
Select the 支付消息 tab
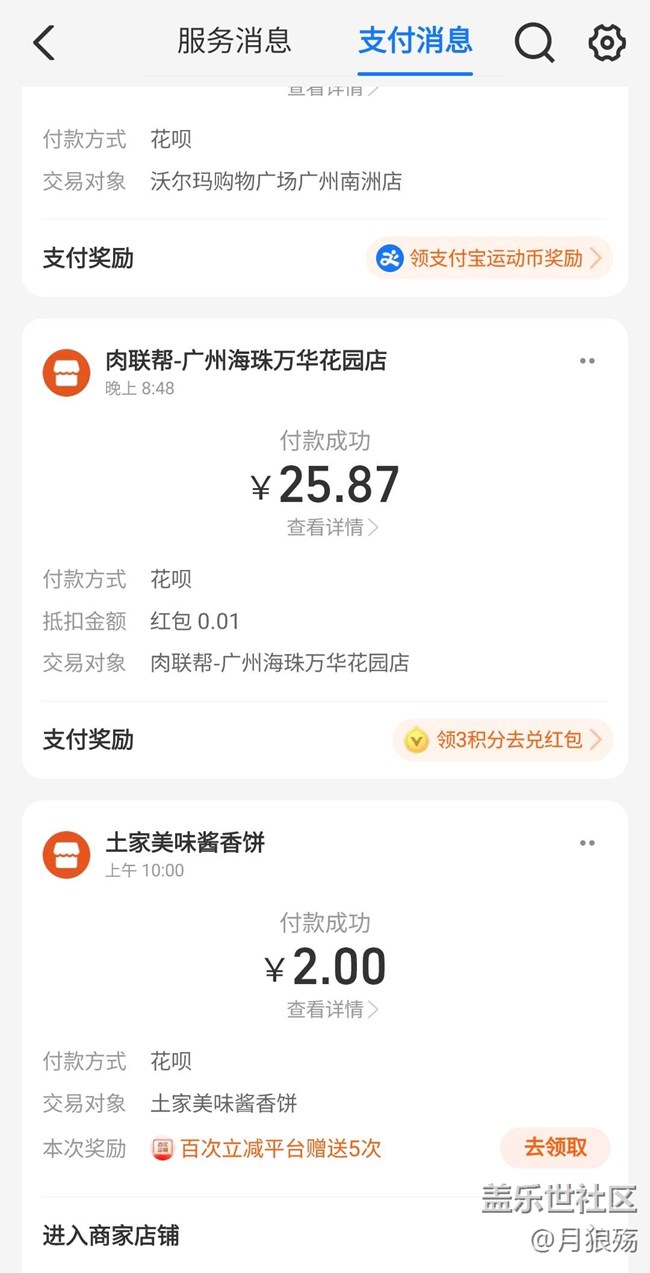415,41
